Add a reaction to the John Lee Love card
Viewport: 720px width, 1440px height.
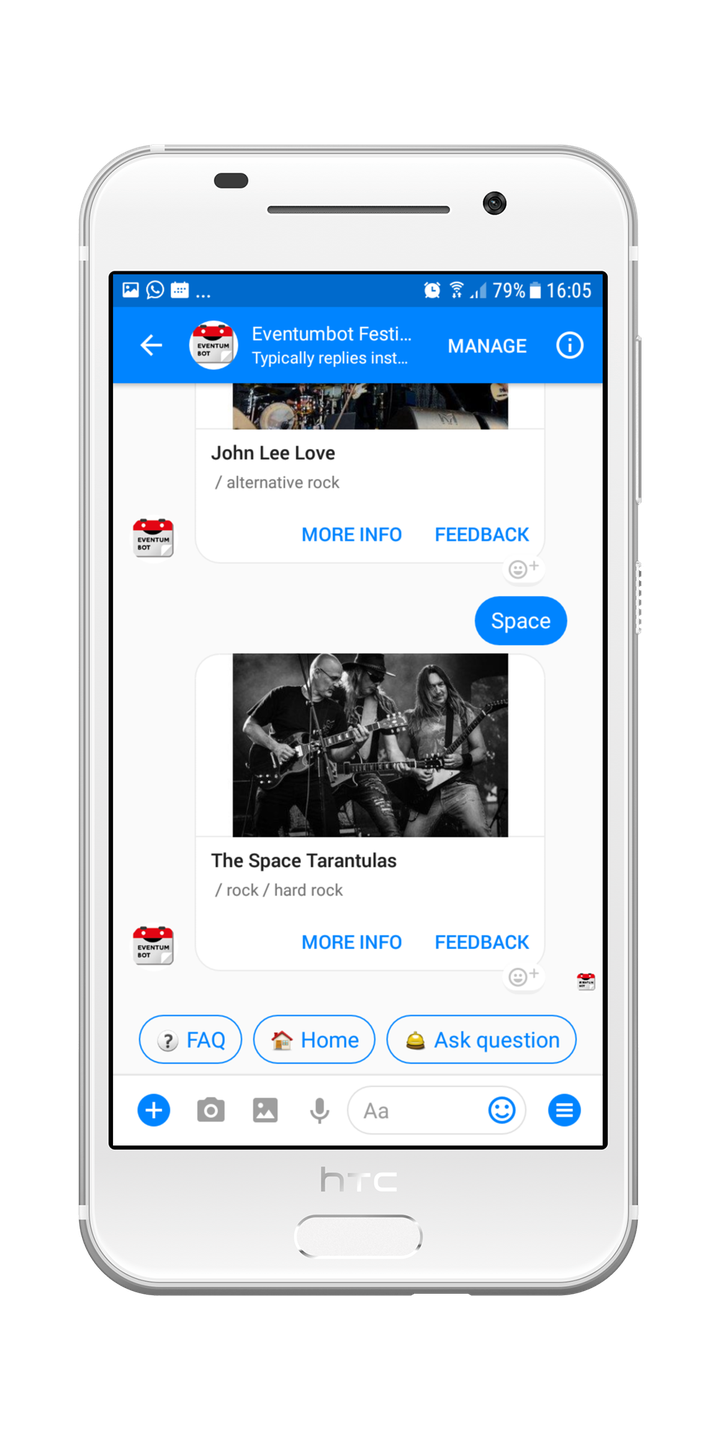(524, 569)
